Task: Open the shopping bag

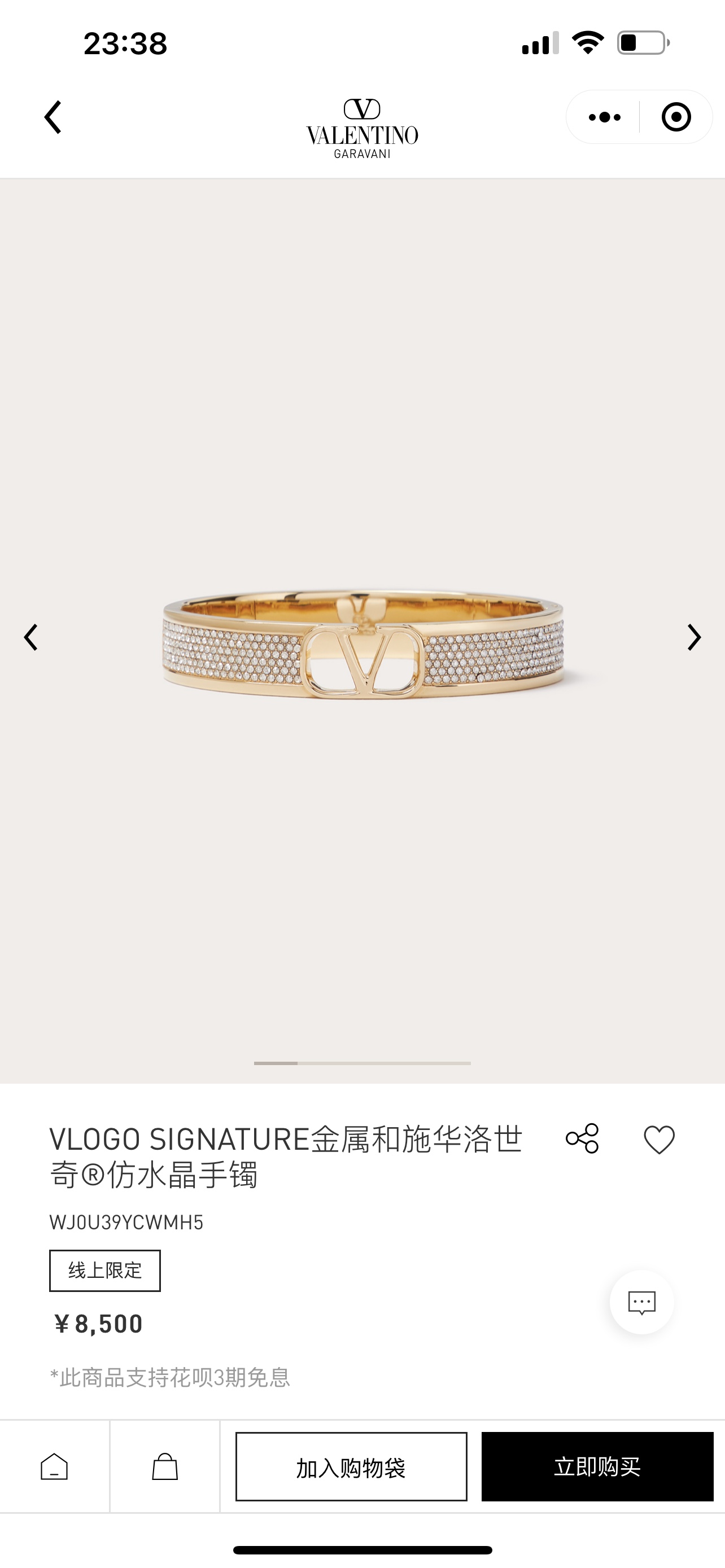Action: coord(164,1466)
